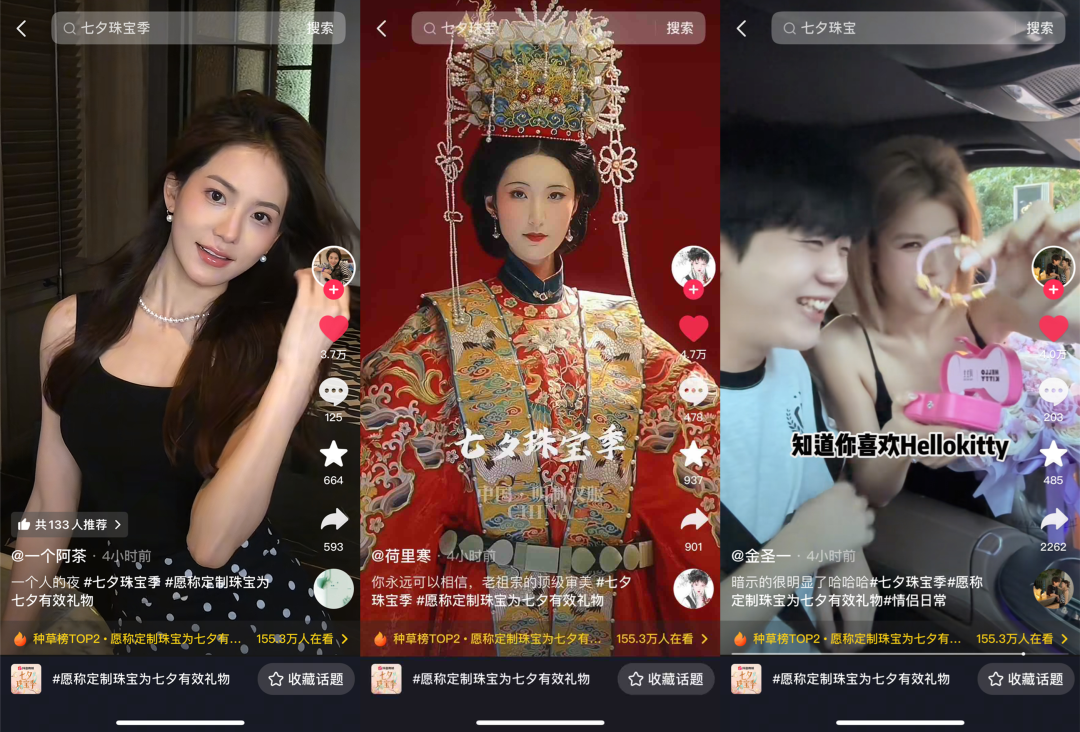
Task: Open the 203 comments on 金圣一's video
Action: (1053, 392)
